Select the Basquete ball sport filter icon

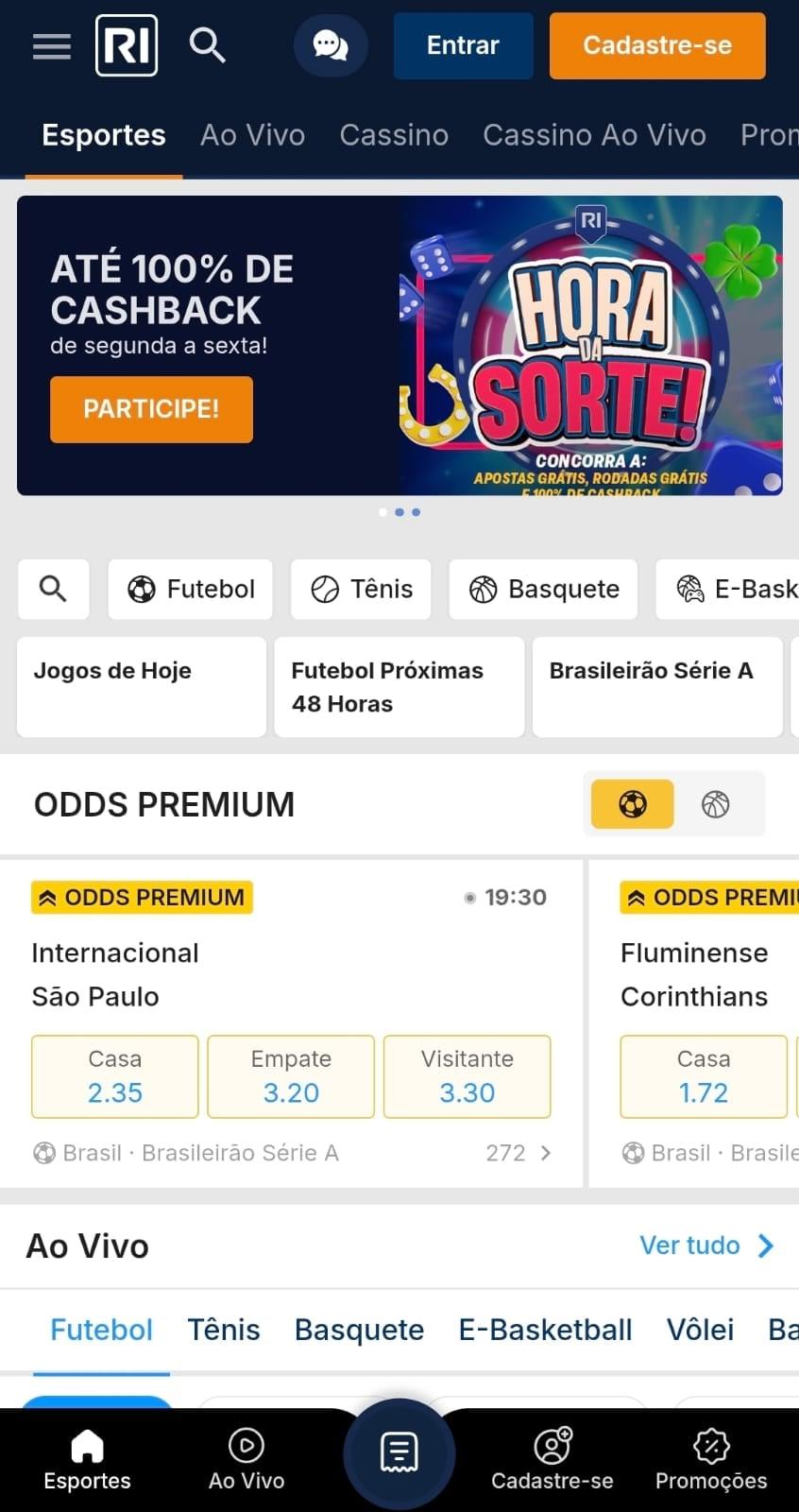(x=484, y=589)
